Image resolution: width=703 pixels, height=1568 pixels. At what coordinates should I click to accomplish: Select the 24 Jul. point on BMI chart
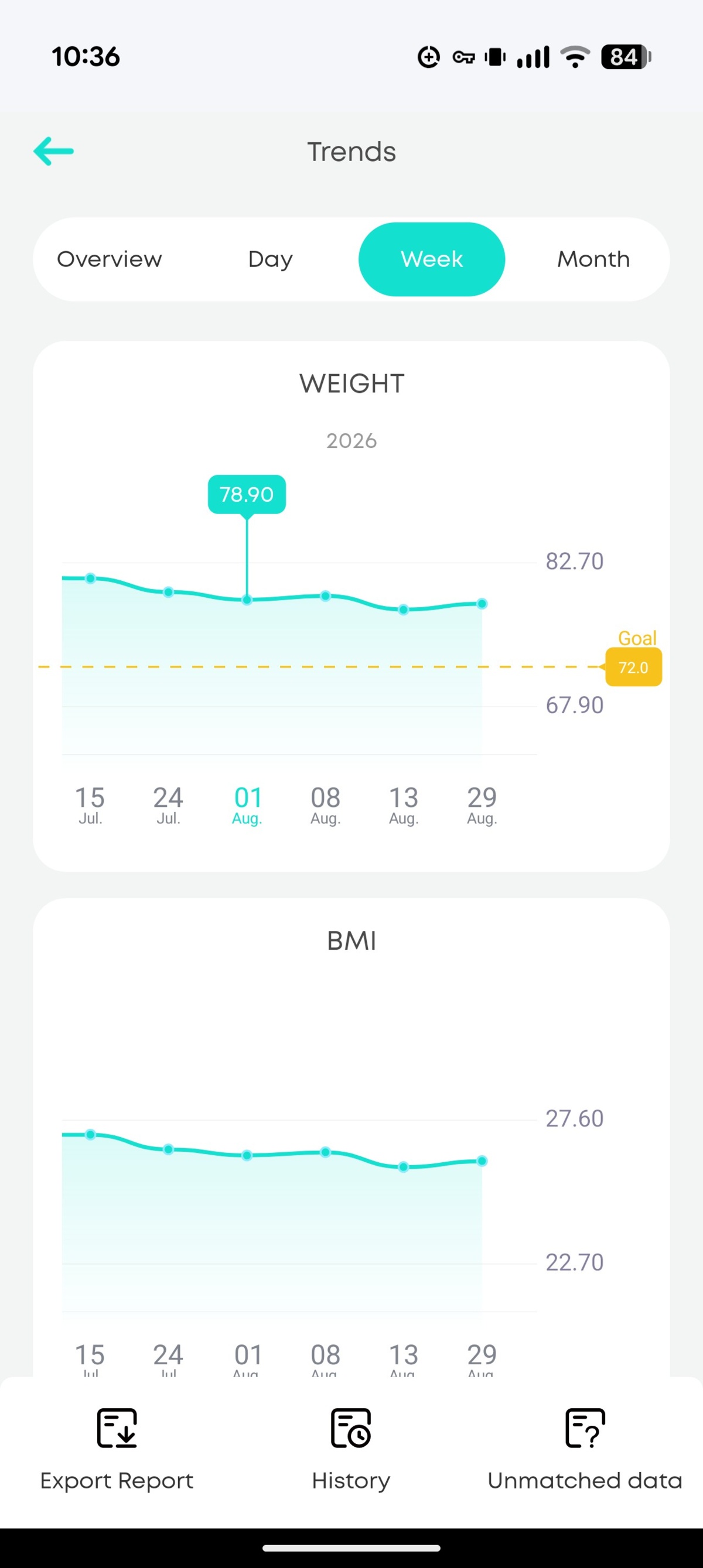pos(169,1149)
